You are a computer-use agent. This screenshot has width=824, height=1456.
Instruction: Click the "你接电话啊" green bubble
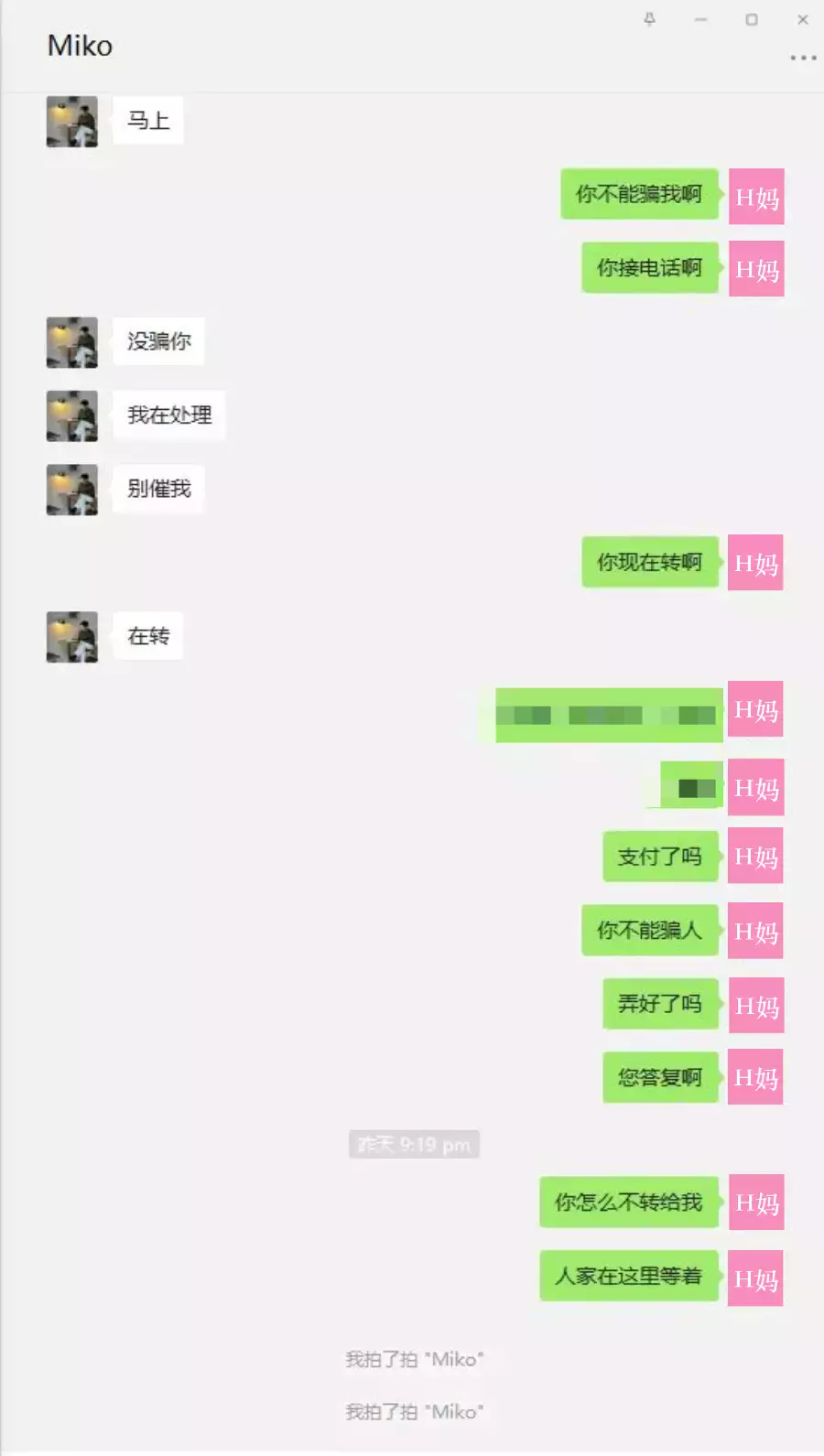[649, 267]
